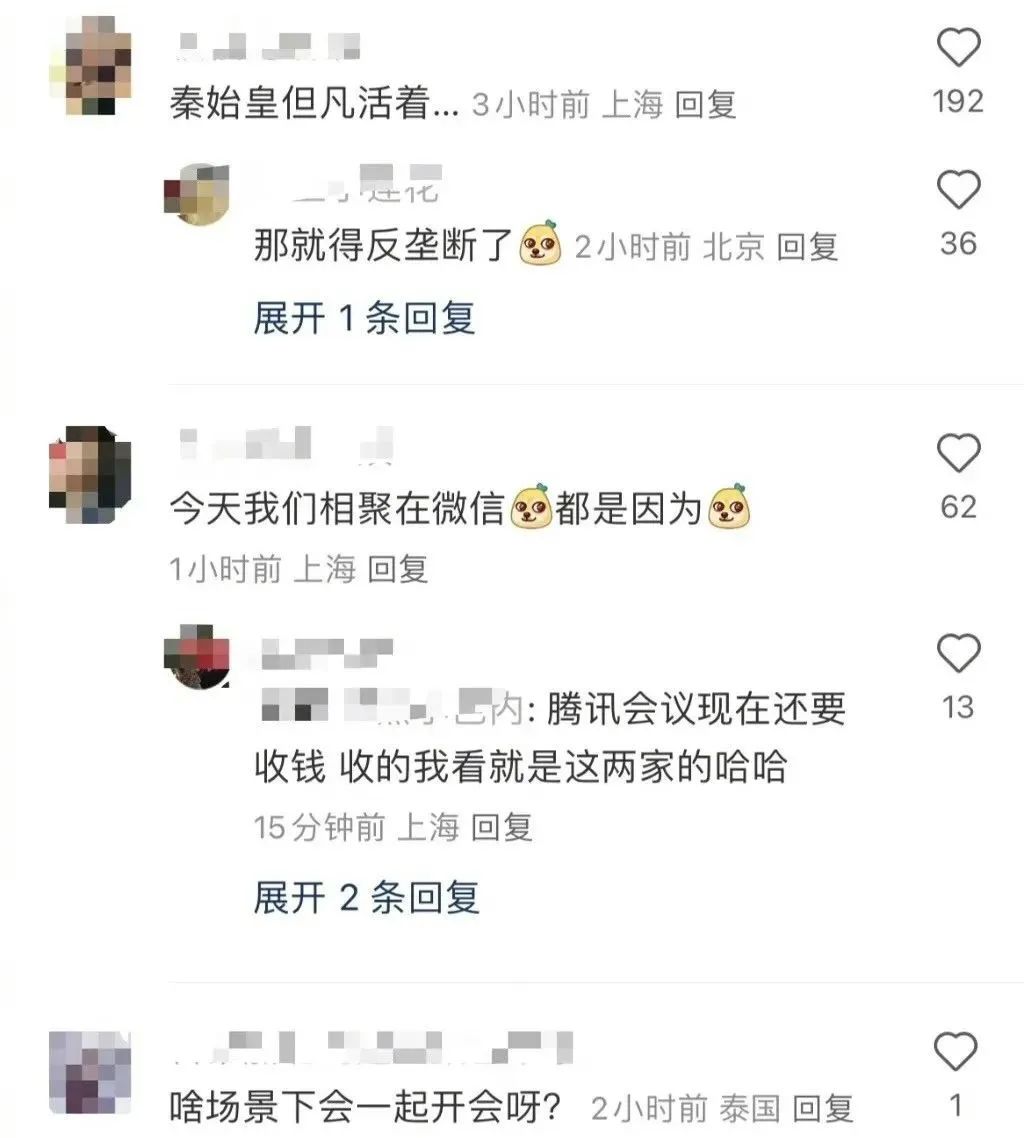Reply to the 秦始皇但凡活着 comment
The height and width of the screenshot is (1138, 1024).
pyautogui.click(x=706, y=104)
